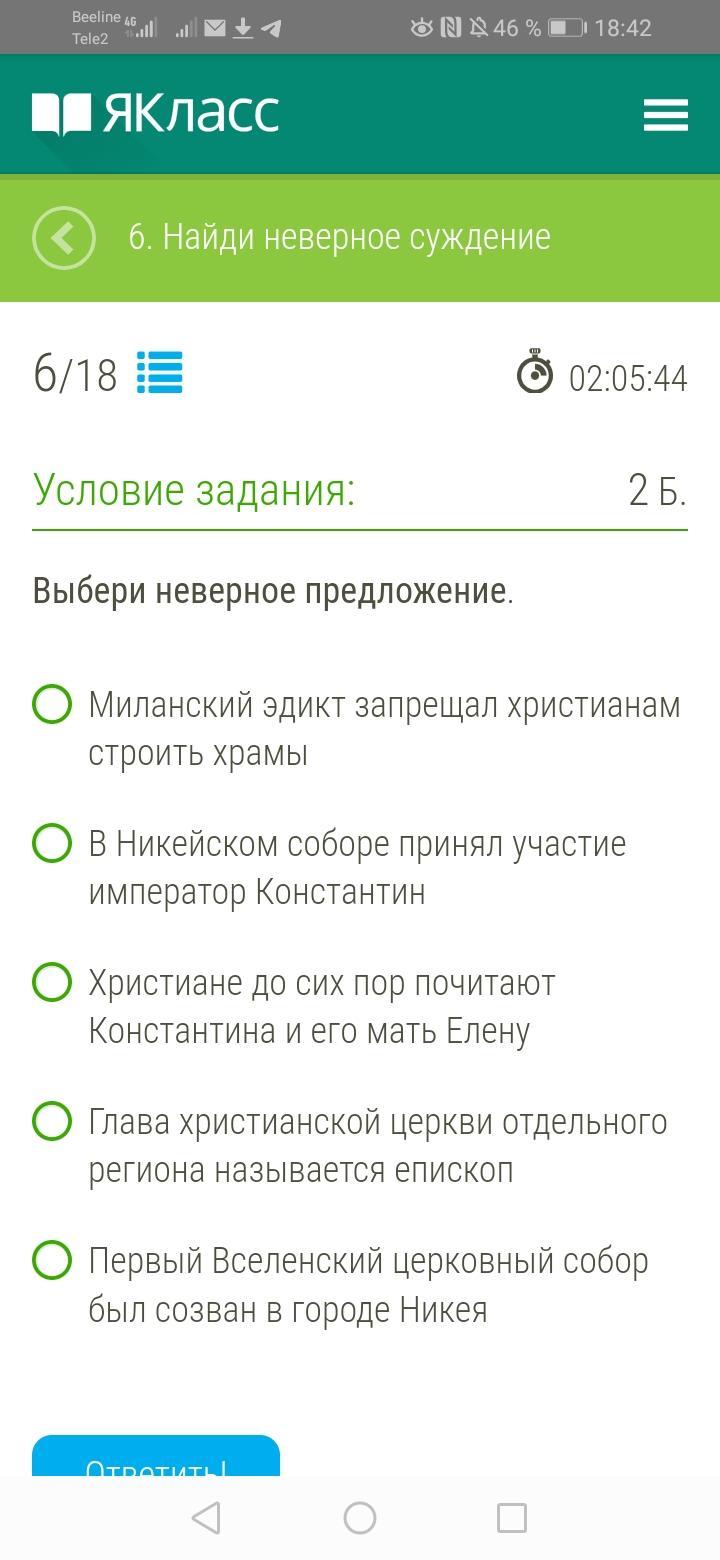The image size is (720, 1560).
Task: Tap the system back button
Action: 206,1518
